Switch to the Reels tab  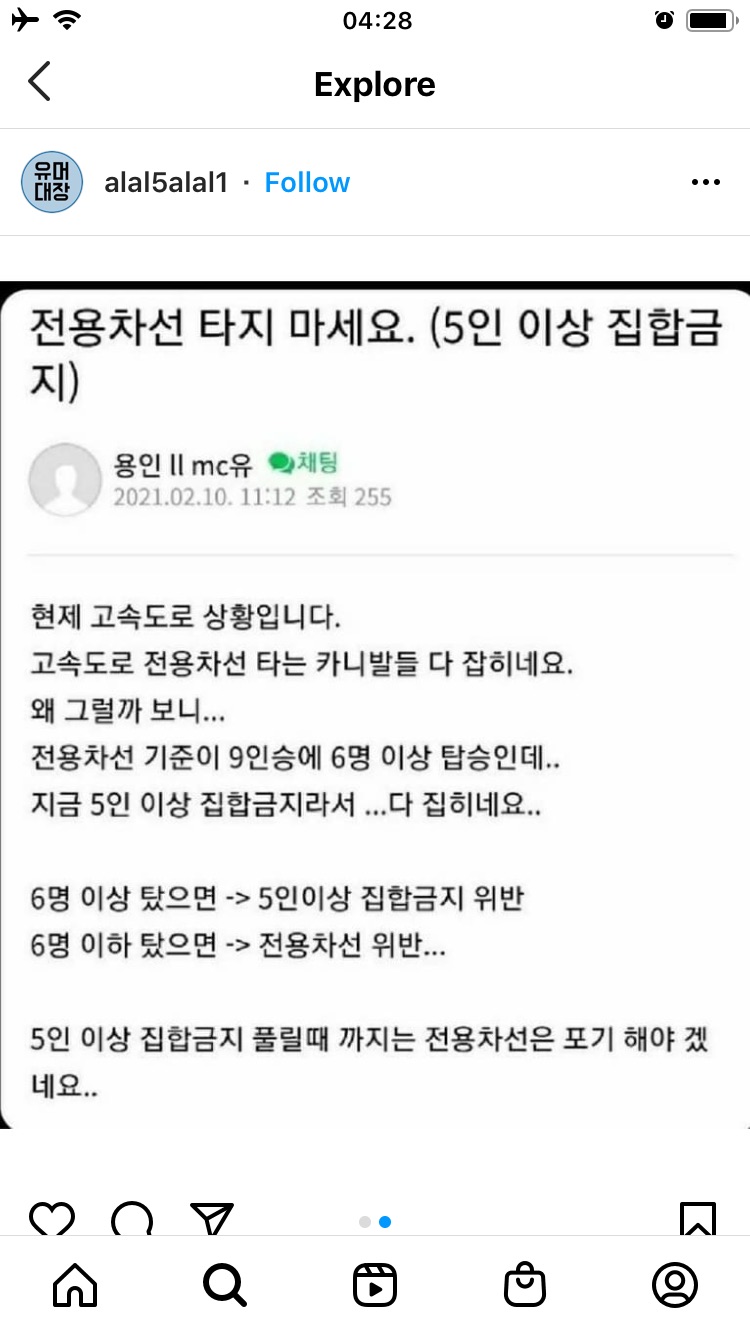pyautogui.click(x=375, y=1285)
